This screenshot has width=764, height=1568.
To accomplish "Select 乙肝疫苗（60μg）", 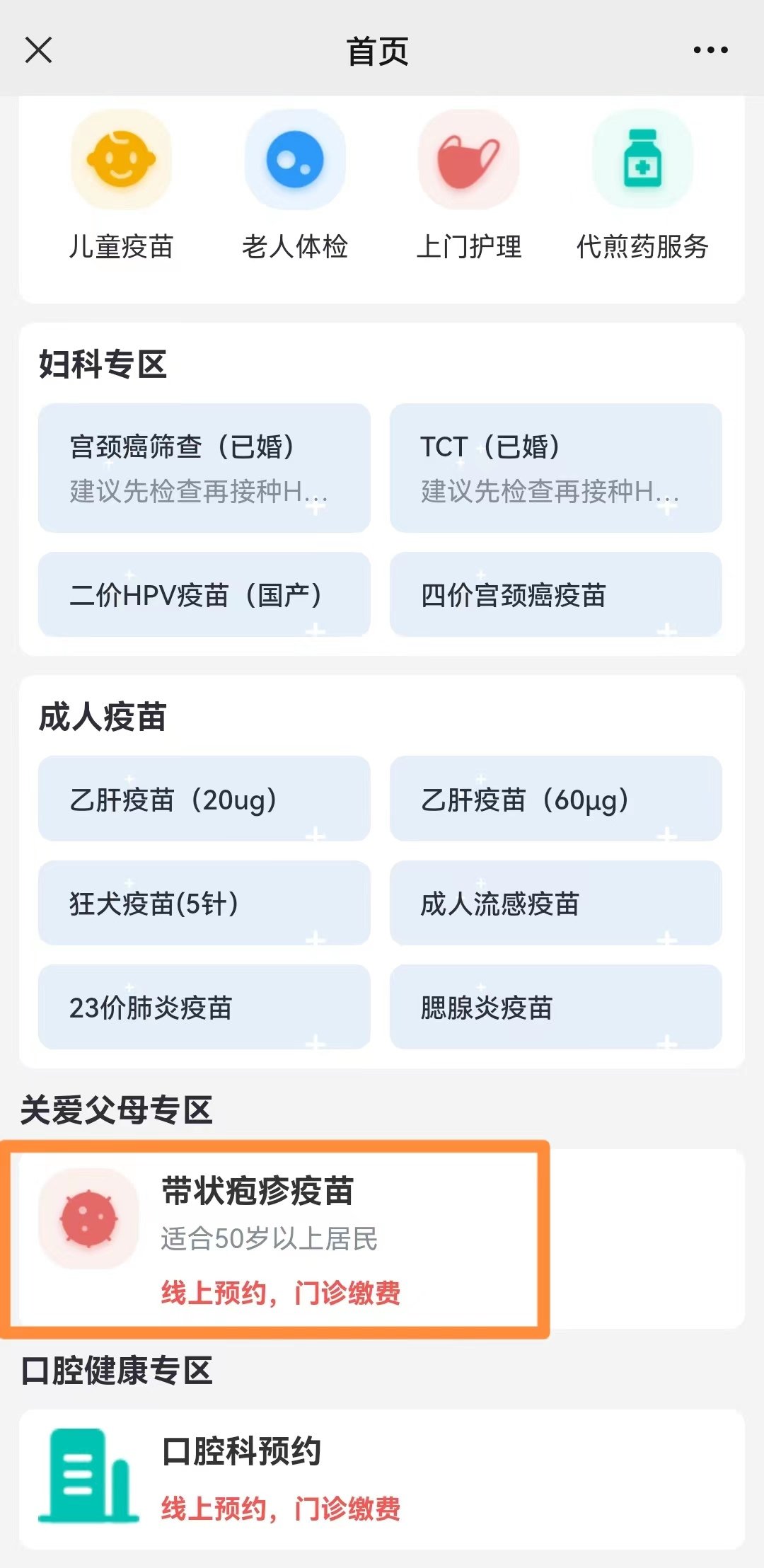I will (x=555, y=799).
